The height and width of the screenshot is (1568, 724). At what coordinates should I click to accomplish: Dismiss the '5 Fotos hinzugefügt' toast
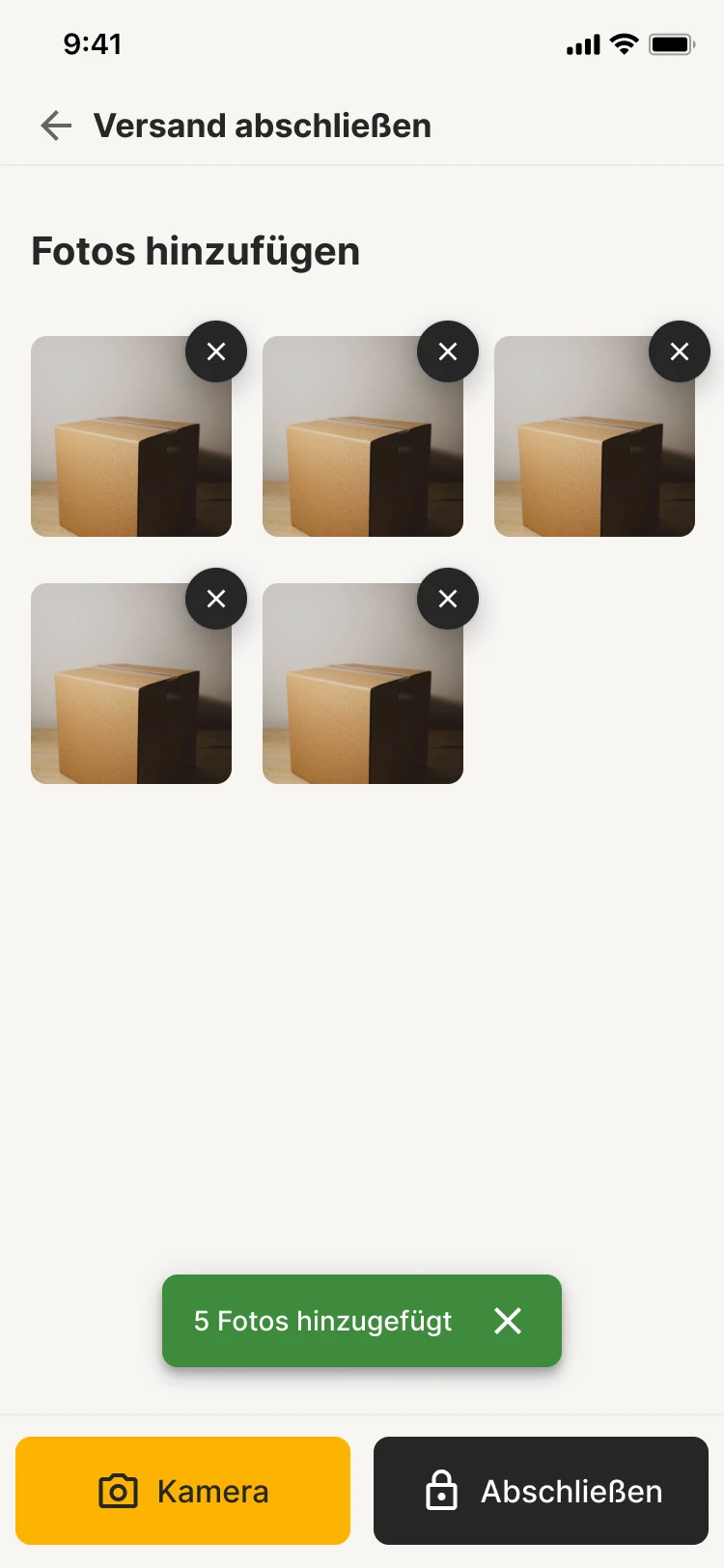[508, 1321]
